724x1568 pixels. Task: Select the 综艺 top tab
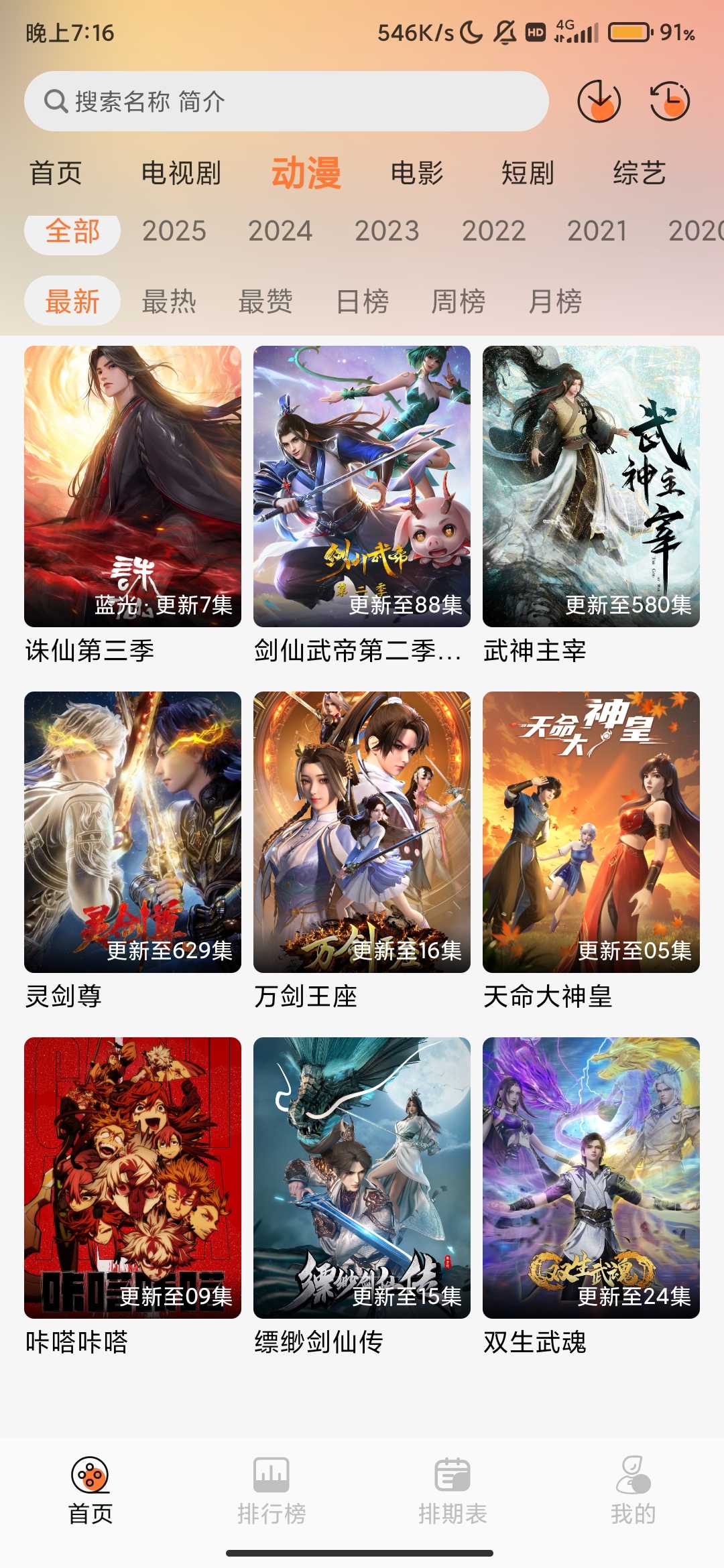coord(639,173)
